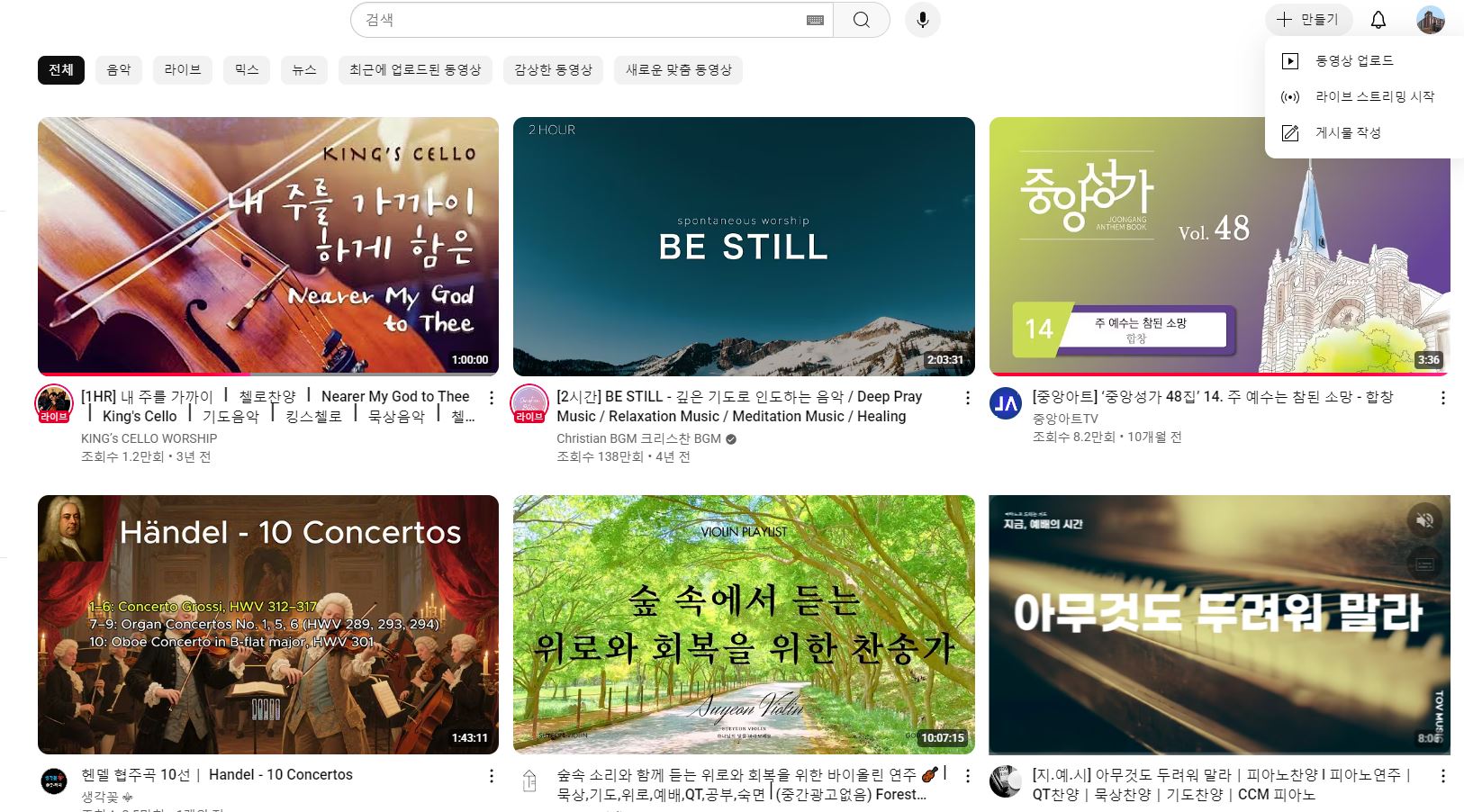
Task: Switch to the 라이브 chip
Action: (x=182, y=69)
